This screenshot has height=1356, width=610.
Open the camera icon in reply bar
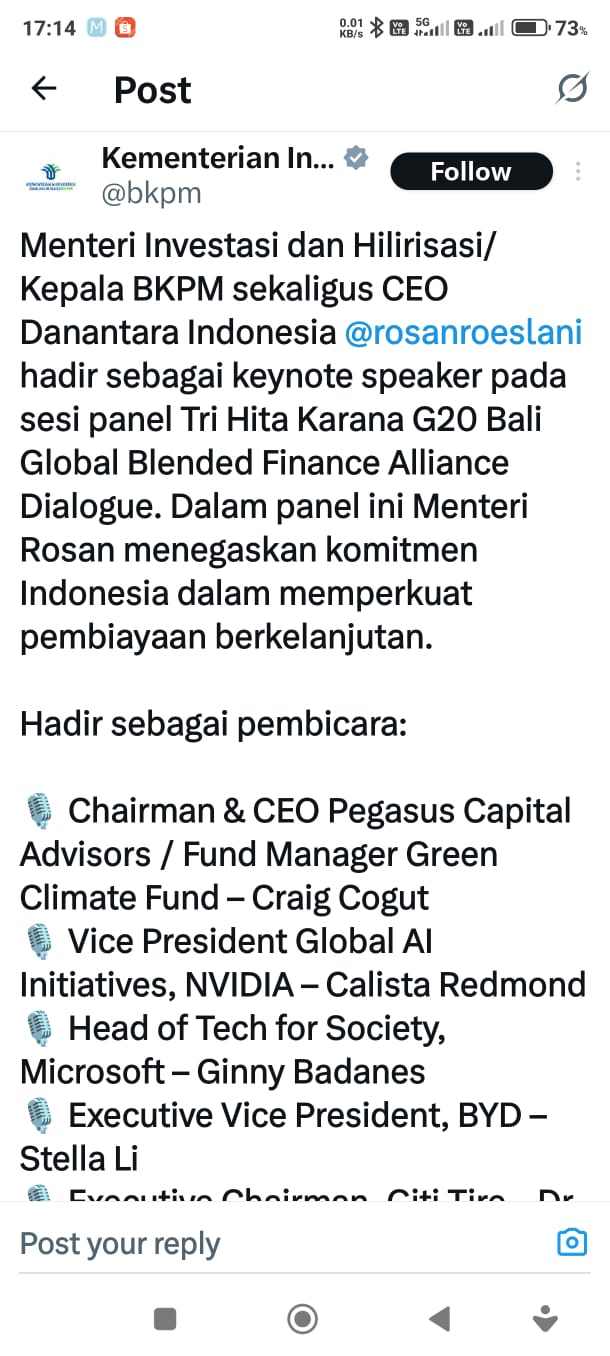click(571, 1243)
